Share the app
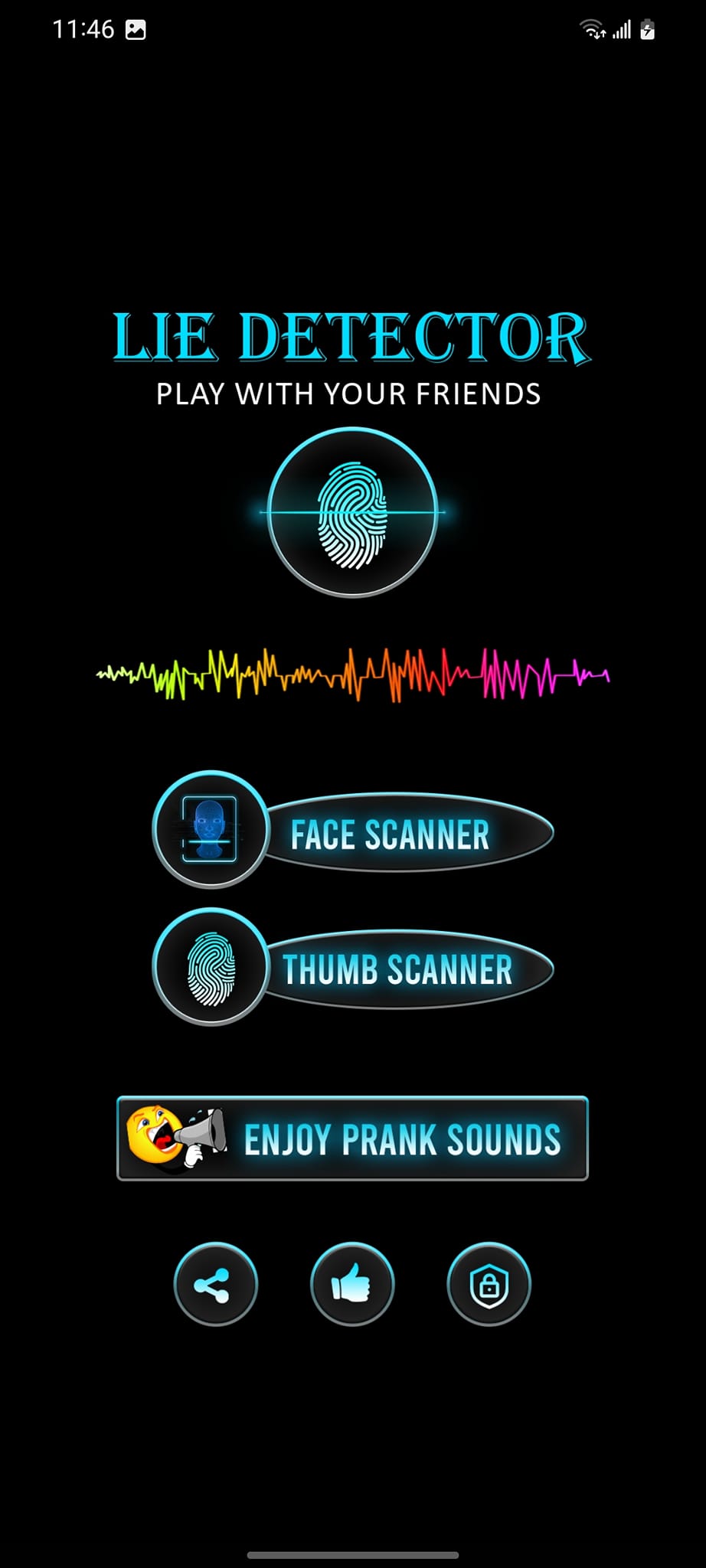Screen dimensions: 706x1568 click(215, 1285)
